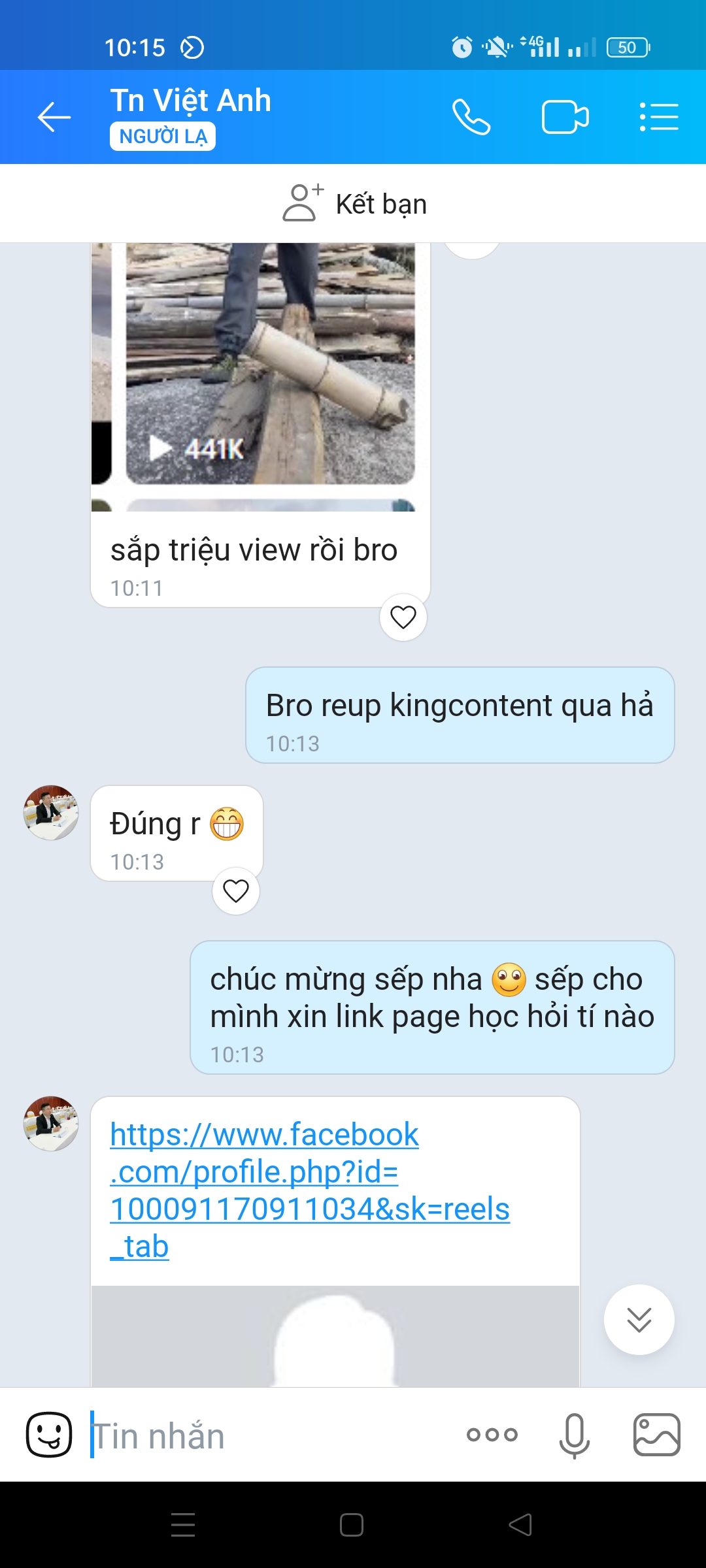706x1568 pixels.
Task: Record a voice message
Action: [x=575, y=1435]
